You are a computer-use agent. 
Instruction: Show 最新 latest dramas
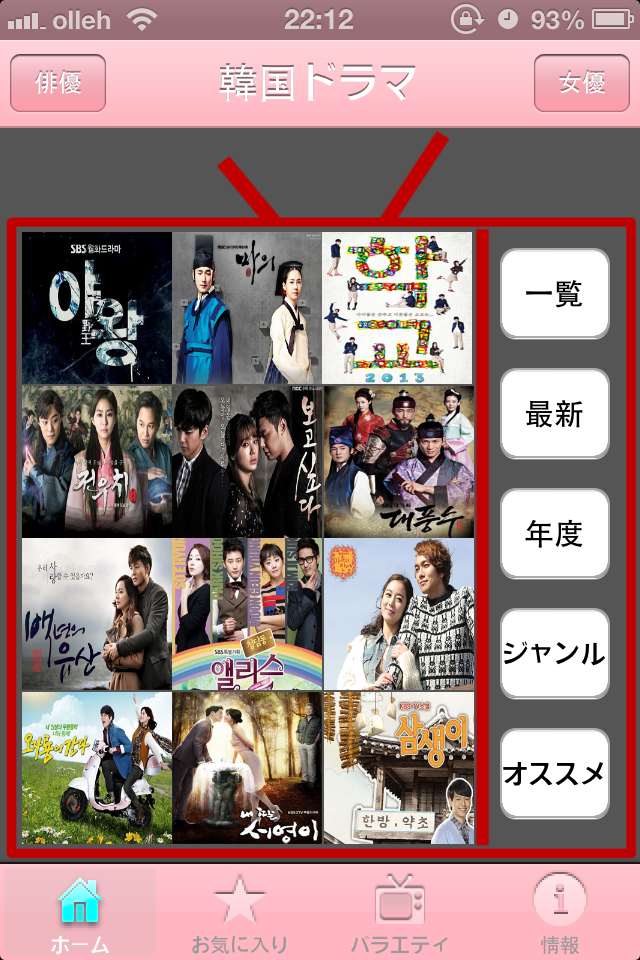click(554, 413)
